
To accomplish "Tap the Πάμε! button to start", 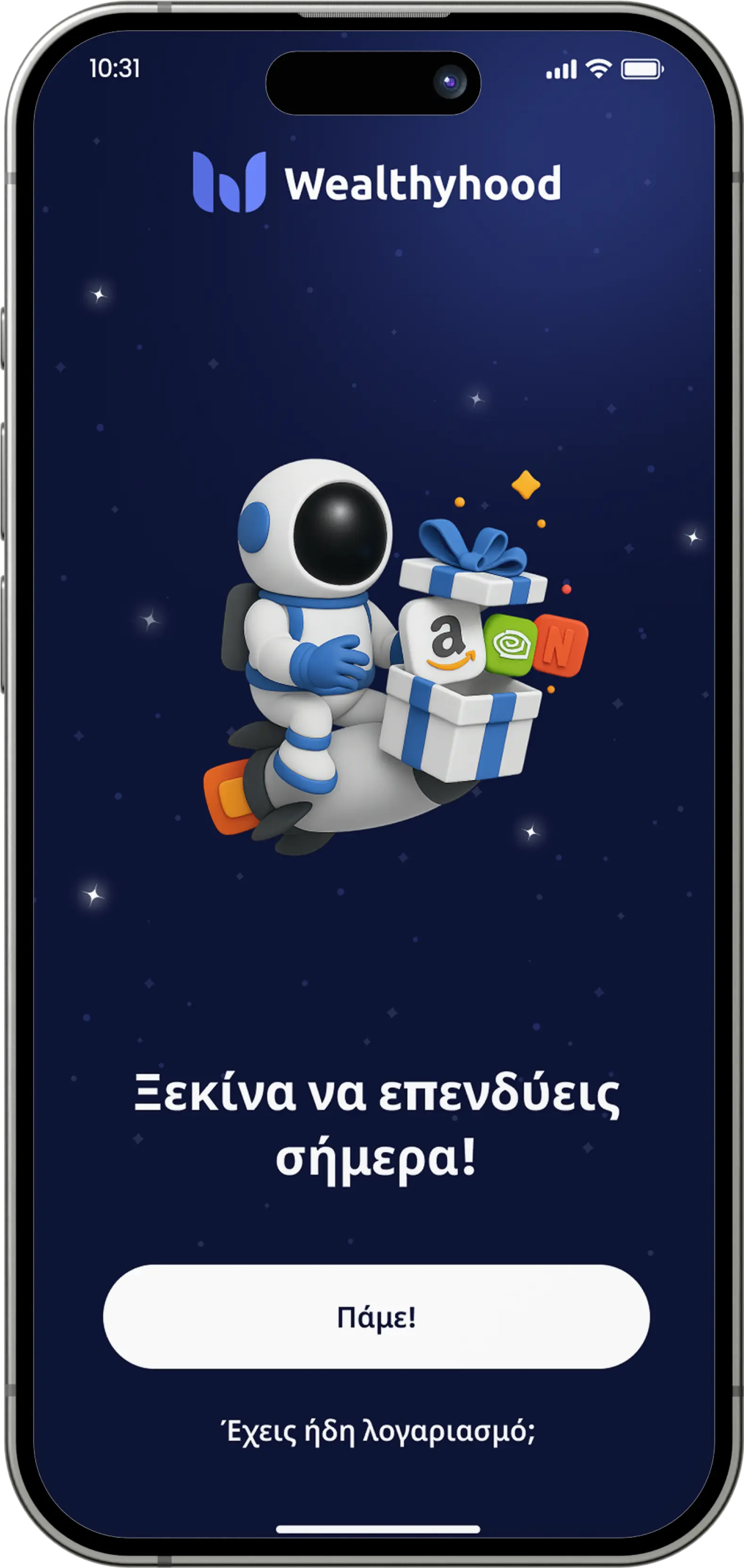I will pyautogui.click(x=376, y=1317).
